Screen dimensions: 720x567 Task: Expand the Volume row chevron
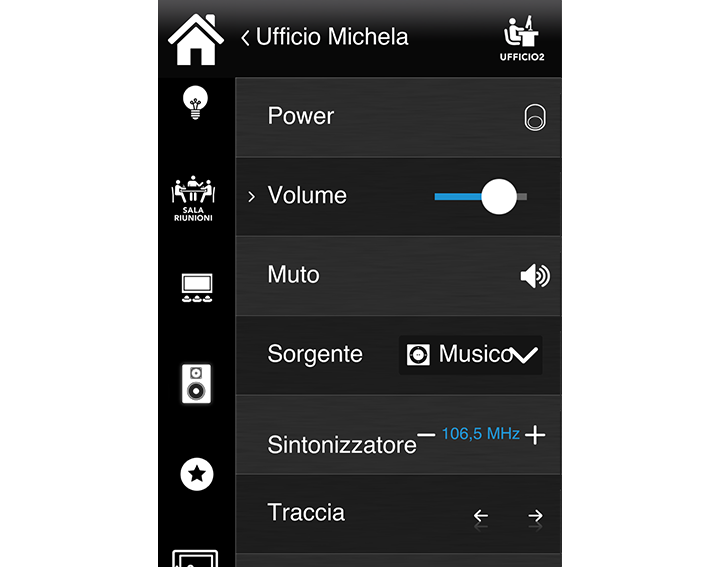point(251,196)
